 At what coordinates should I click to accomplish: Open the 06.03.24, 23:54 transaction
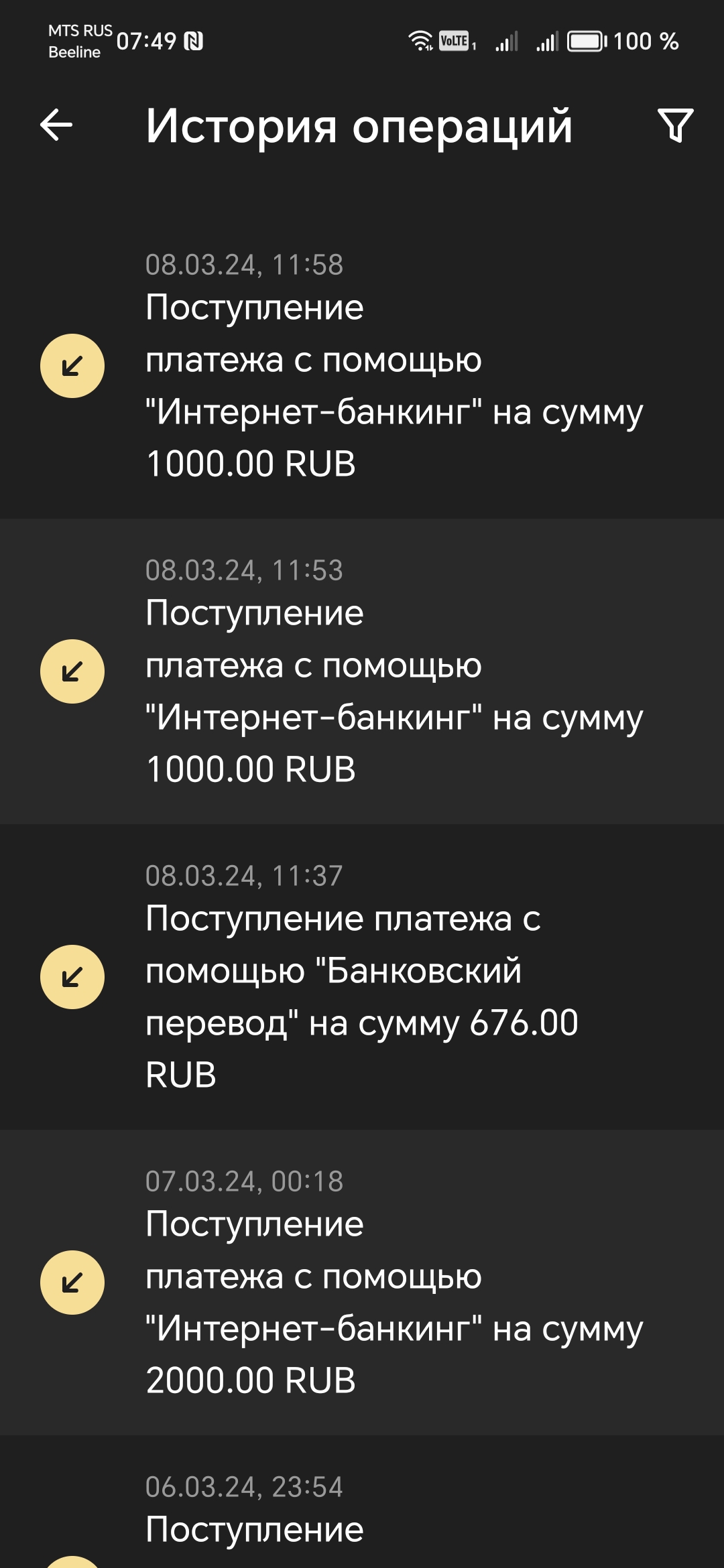[x=362, y=1502]
